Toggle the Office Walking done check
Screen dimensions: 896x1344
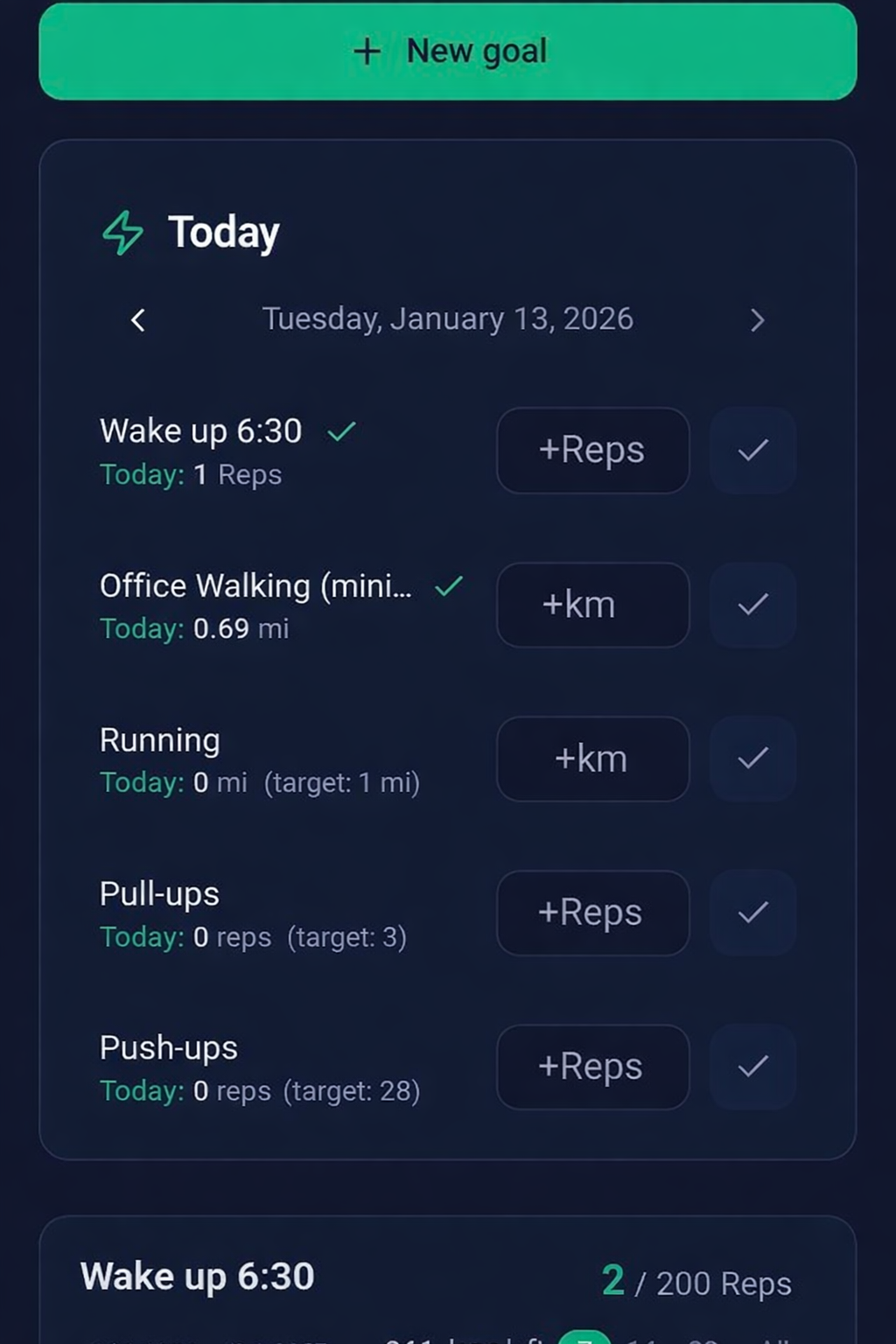coord(752,605)
